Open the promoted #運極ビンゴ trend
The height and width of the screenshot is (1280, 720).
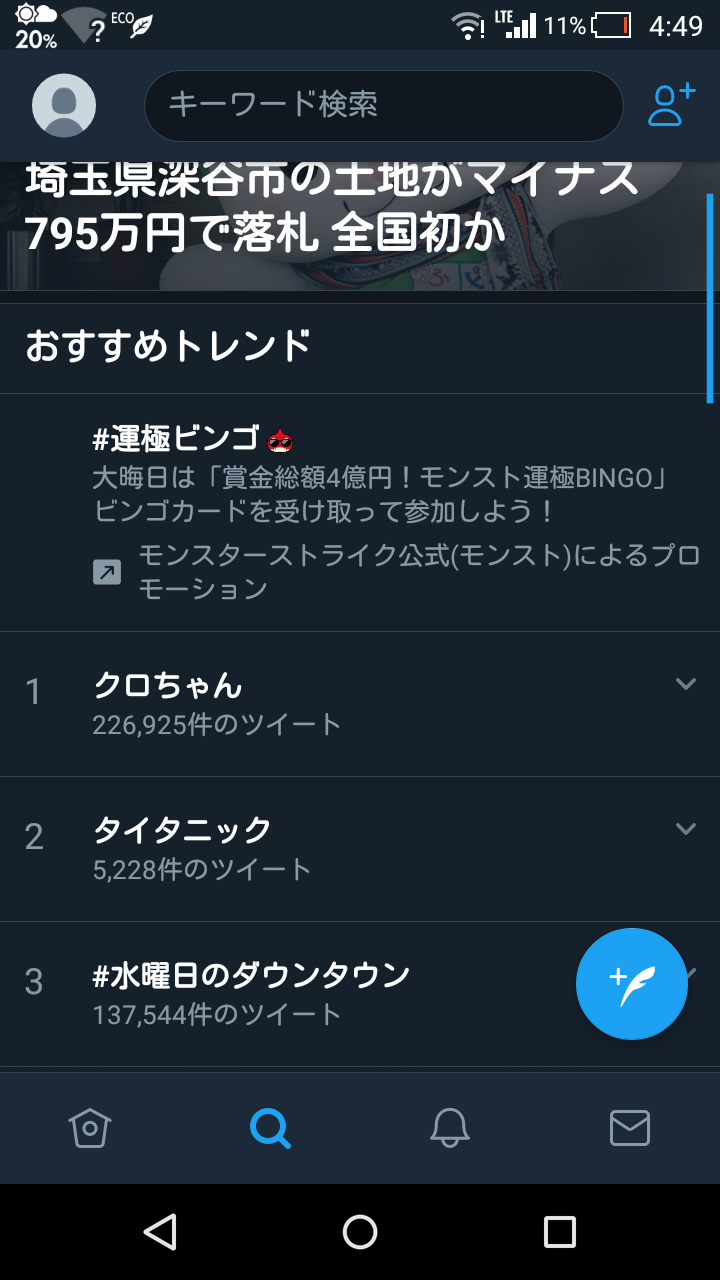(x=360, y=512)
